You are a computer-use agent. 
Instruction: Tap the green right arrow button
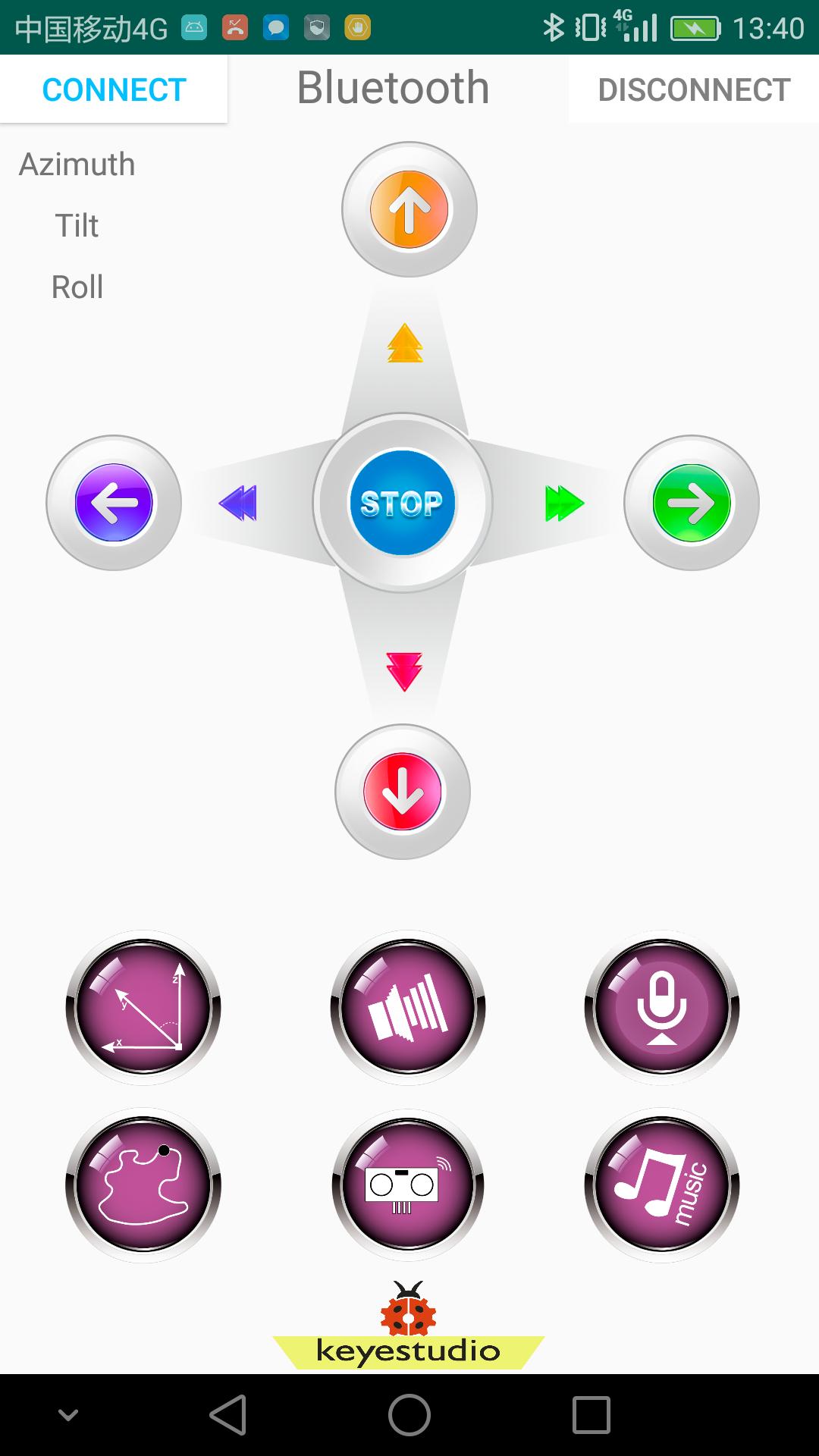tap(692, 503)
